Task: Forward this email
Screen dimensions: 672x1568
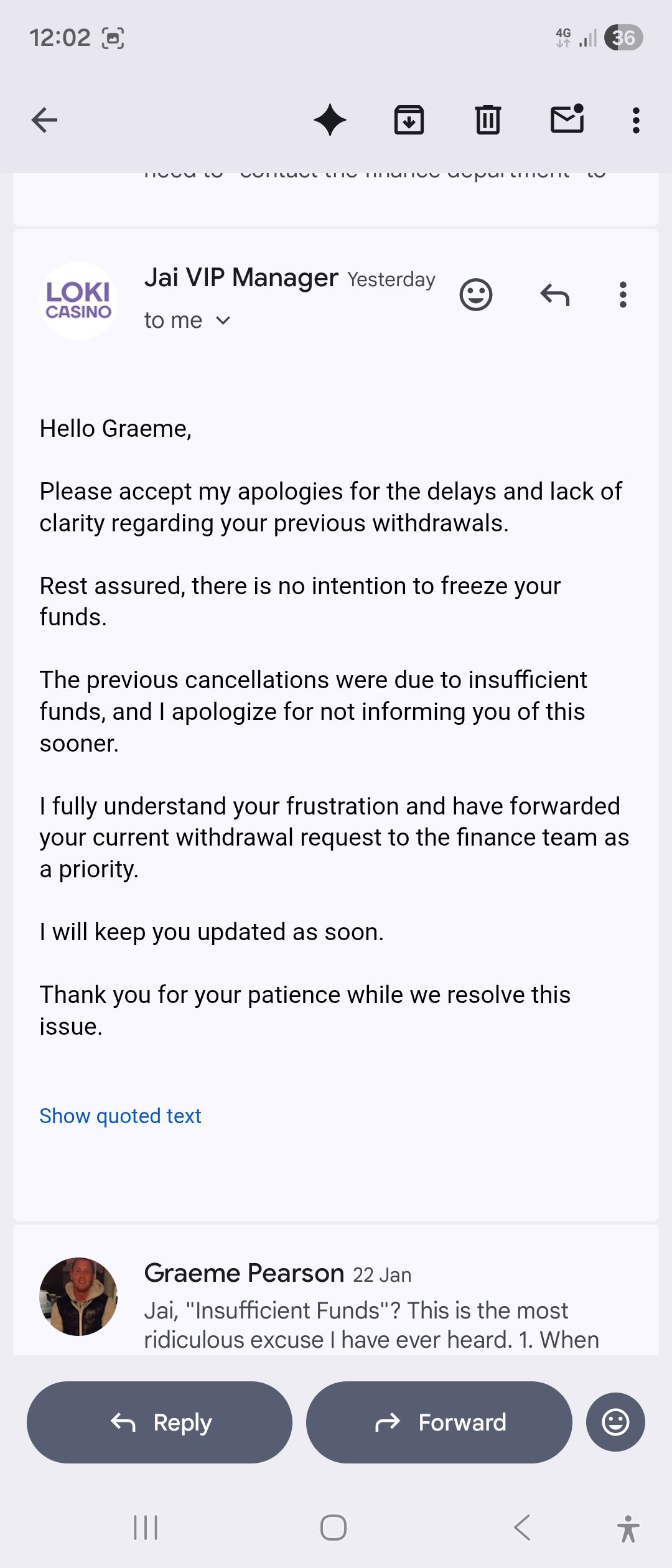Action: click(x=439, y=1422)
